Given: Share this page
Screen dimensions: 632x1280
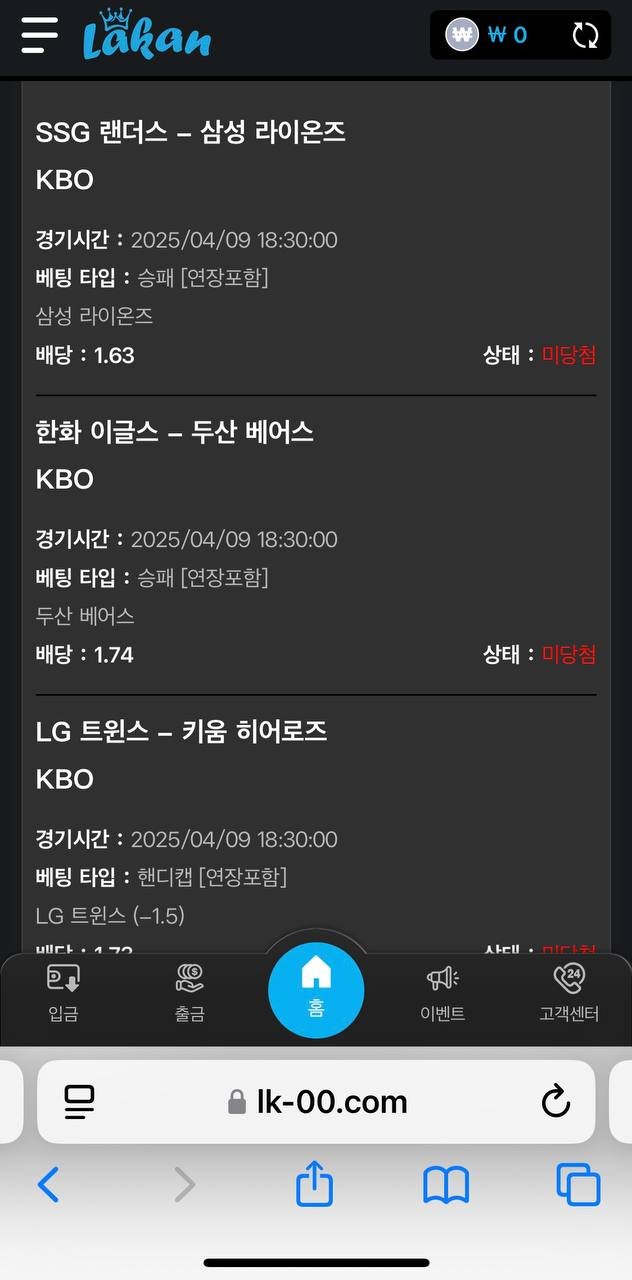Looking at the screenshot, I should [x=314, y=1184].
